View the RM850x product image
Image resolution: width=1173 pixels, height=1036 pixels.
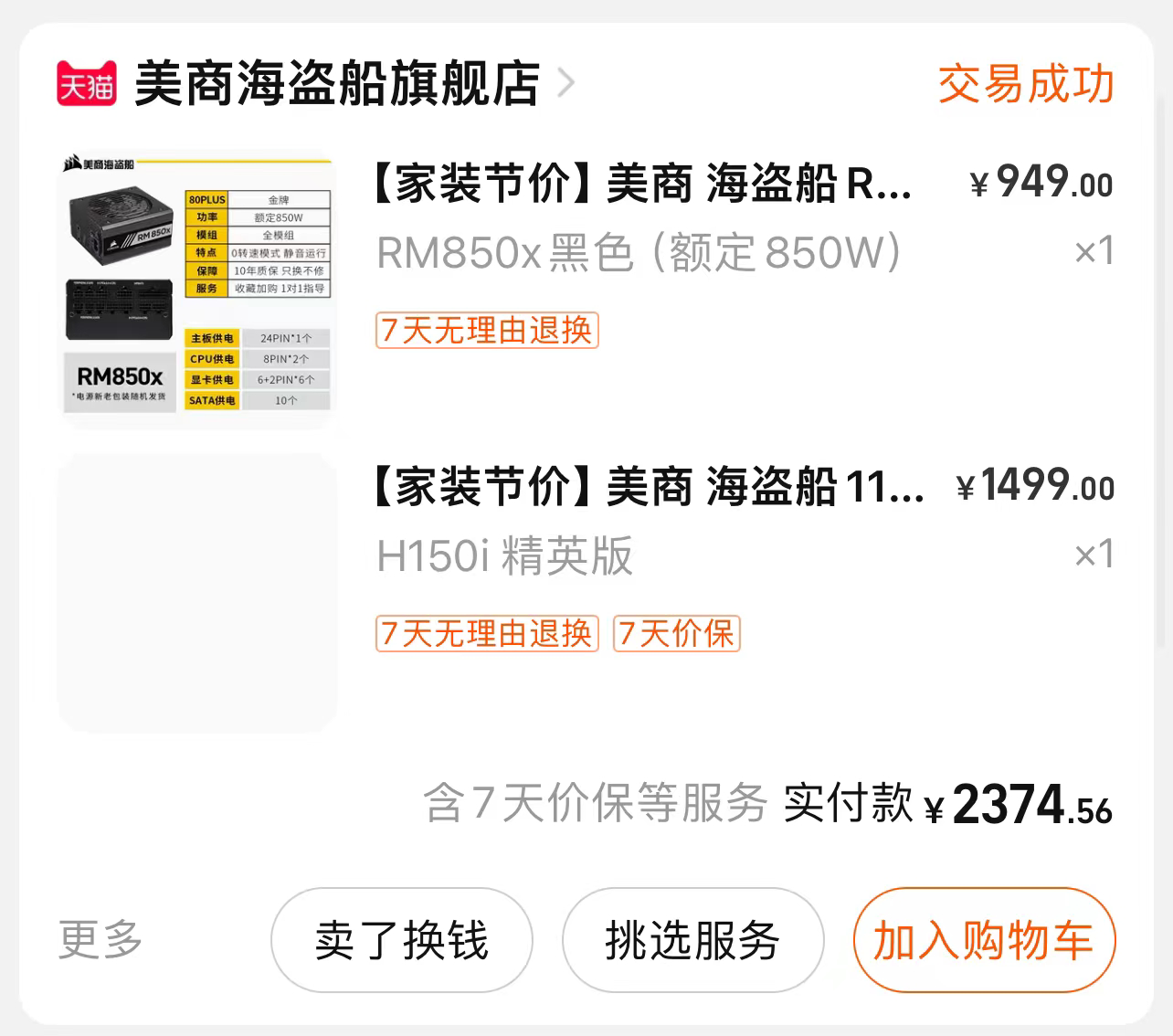197,287
